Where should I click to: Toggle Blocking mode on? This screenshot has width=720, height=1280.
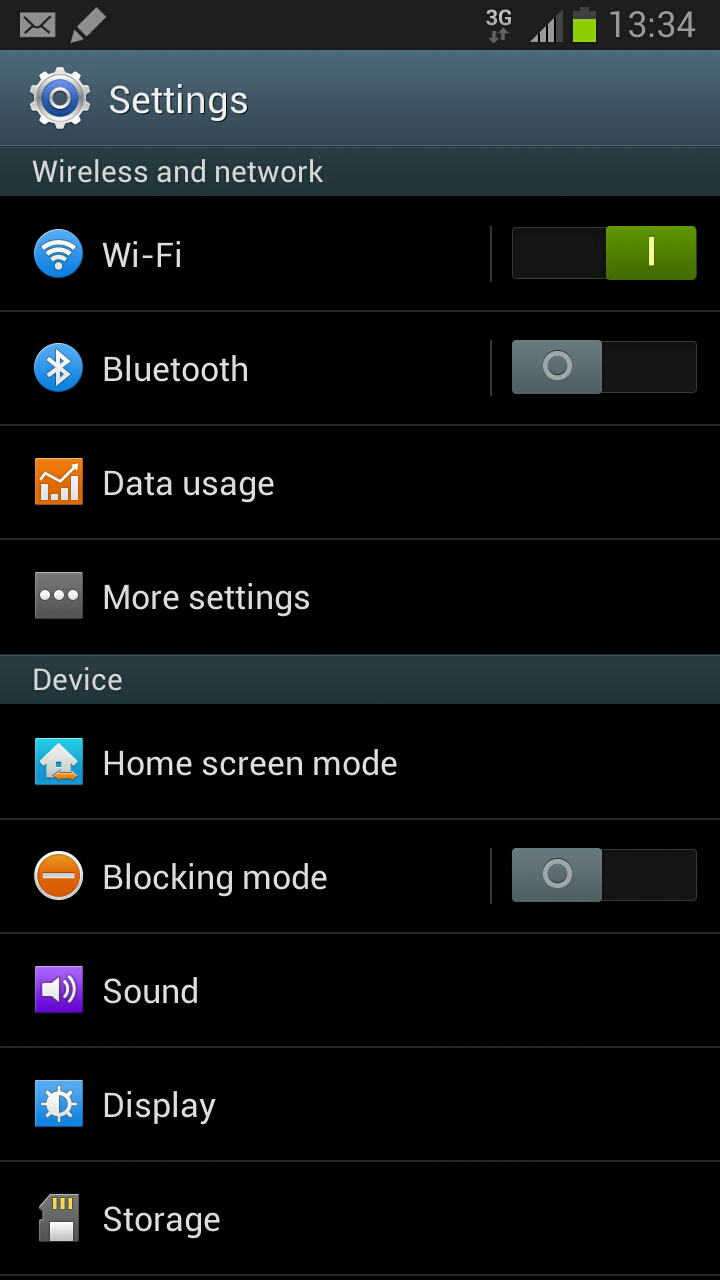[604, 875]
